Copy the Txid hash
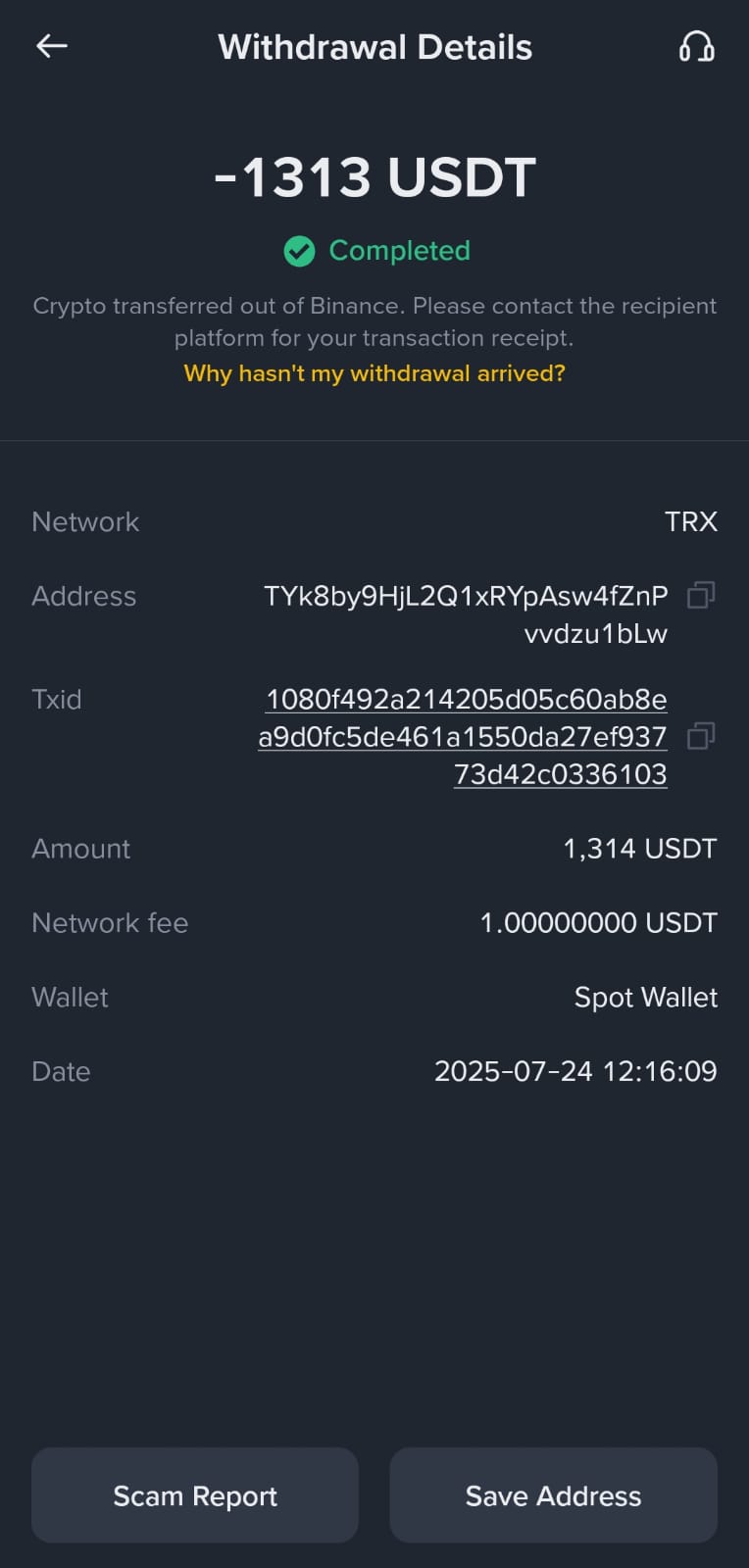This screenshot has width=749, height=1568. [x=701, y=736]
